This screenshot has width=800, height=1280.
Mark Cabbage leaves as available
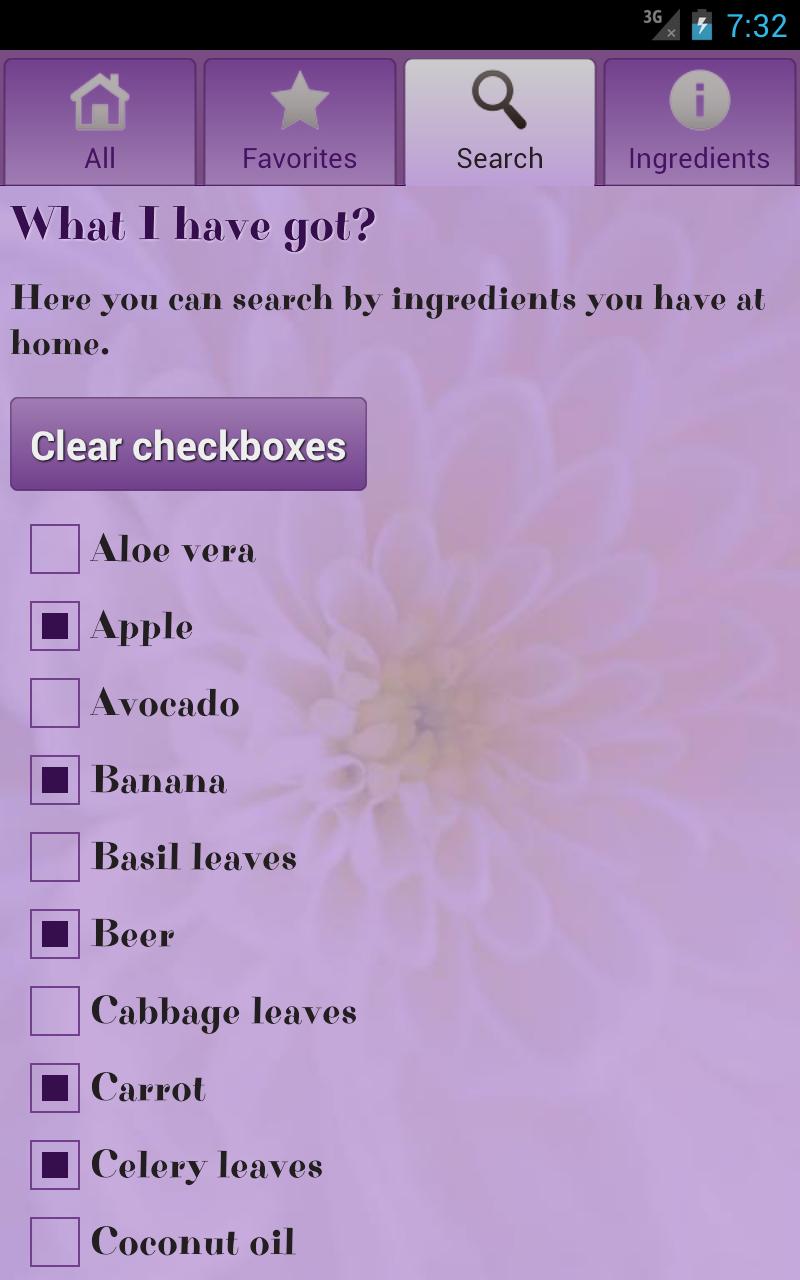click(55, 1011)
